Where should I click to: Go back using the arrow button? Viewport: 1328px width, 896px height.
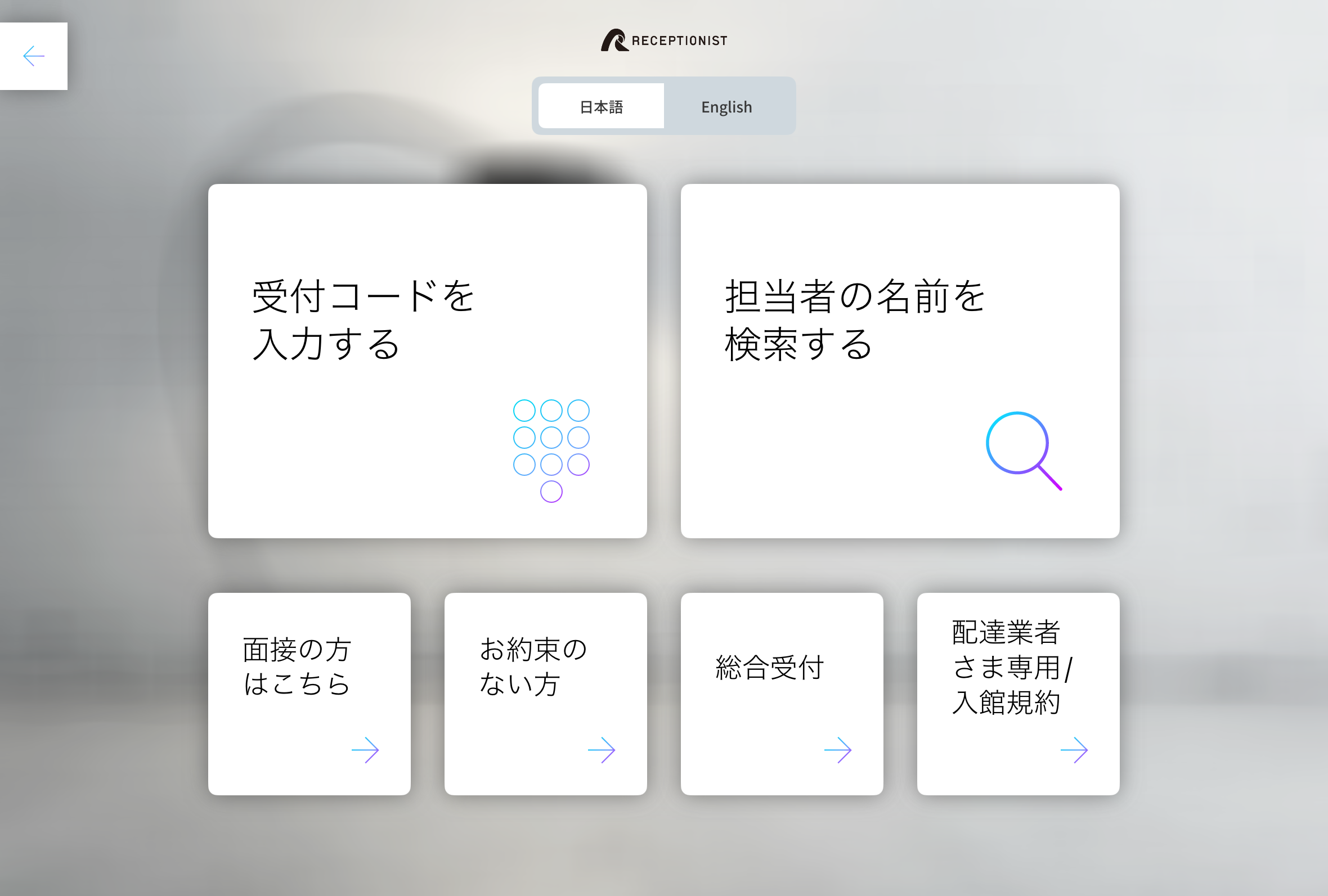pyautogui.click(x=34, y=56)
